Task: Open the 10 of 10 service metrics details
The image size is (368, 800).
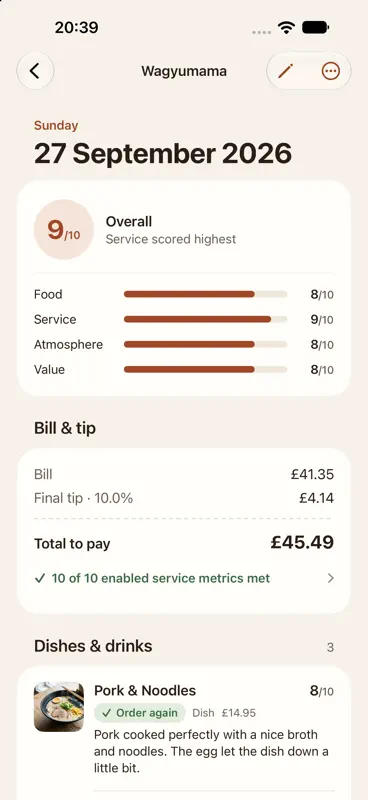Action: (x=184, y=578)
